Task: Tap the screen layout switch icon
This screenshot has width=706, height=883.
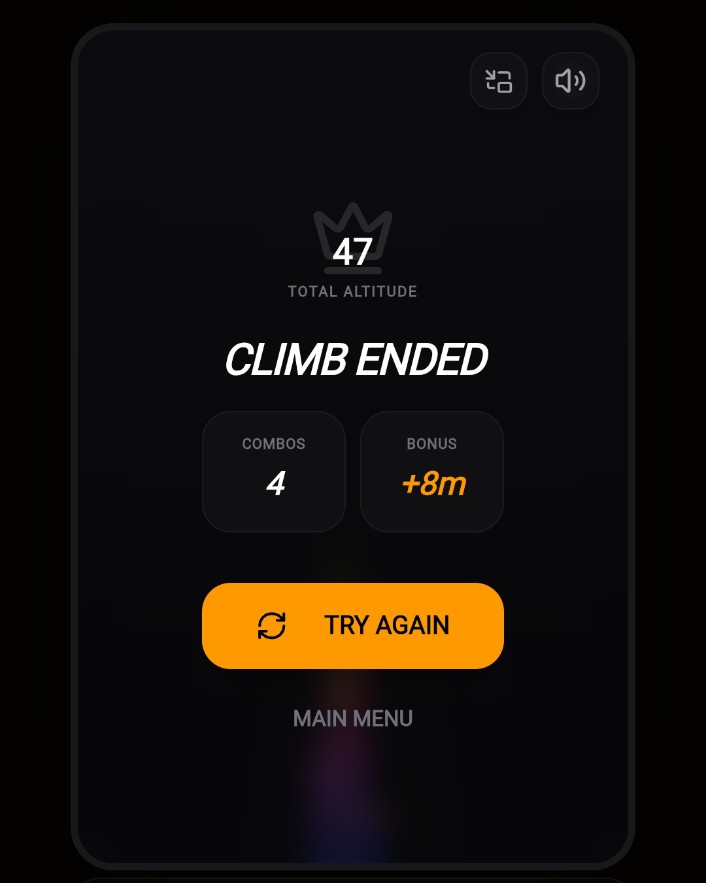Action: click(499, 81)
